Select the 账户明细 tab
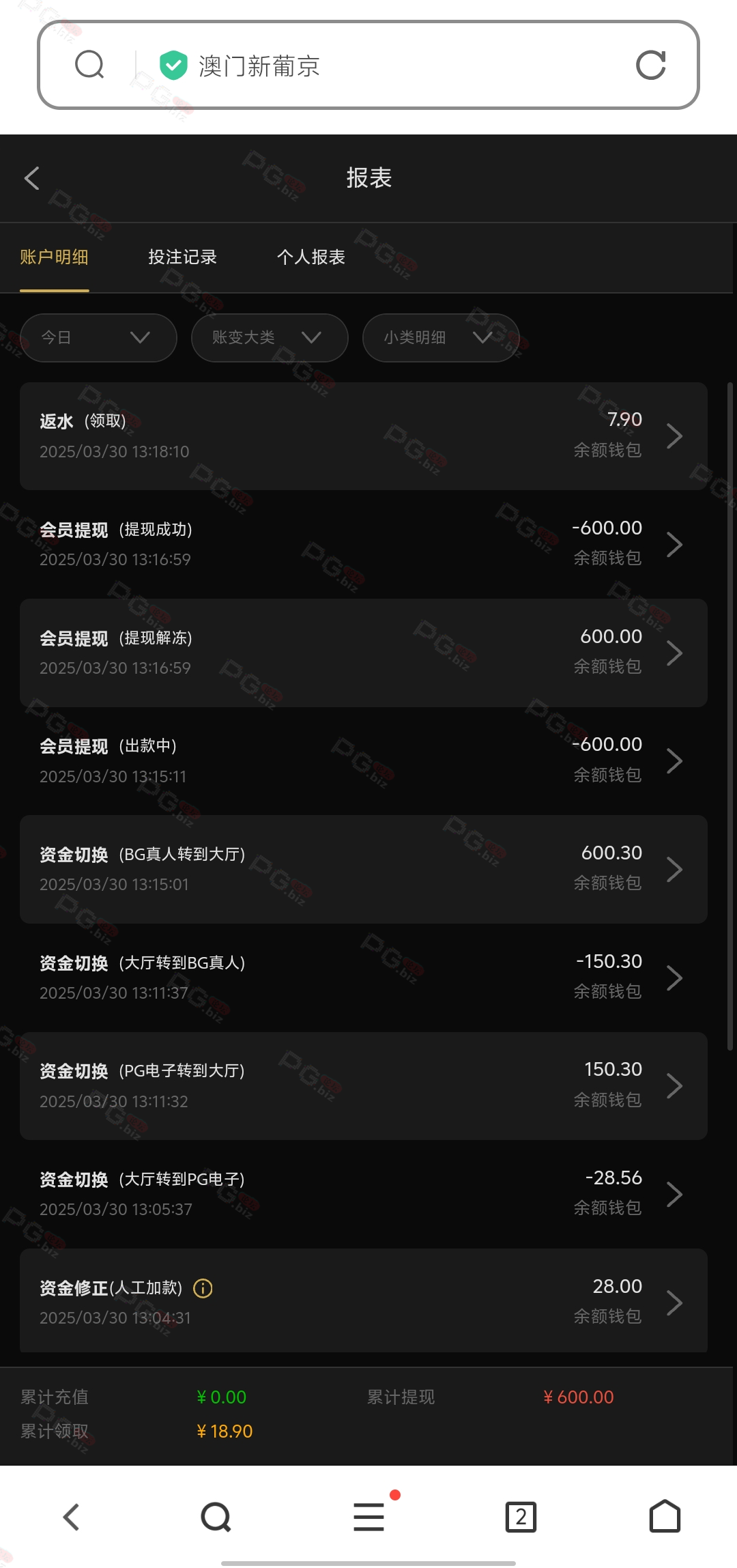The width and height of the screenshot is (737, 1568). pos(54,257)
